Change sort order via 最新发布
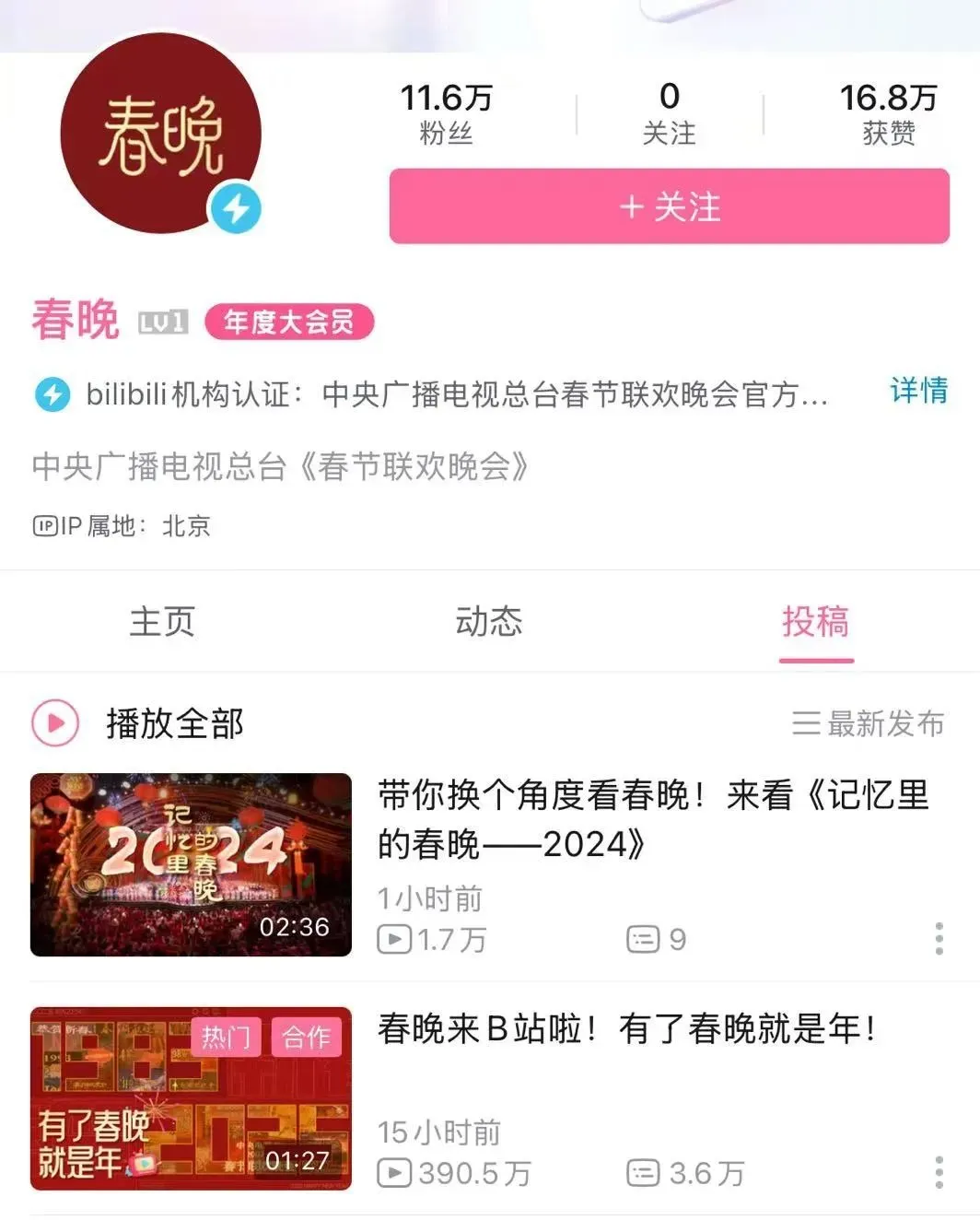The width and height of the screenshot is (980, 1220). (x=868, y=723)
